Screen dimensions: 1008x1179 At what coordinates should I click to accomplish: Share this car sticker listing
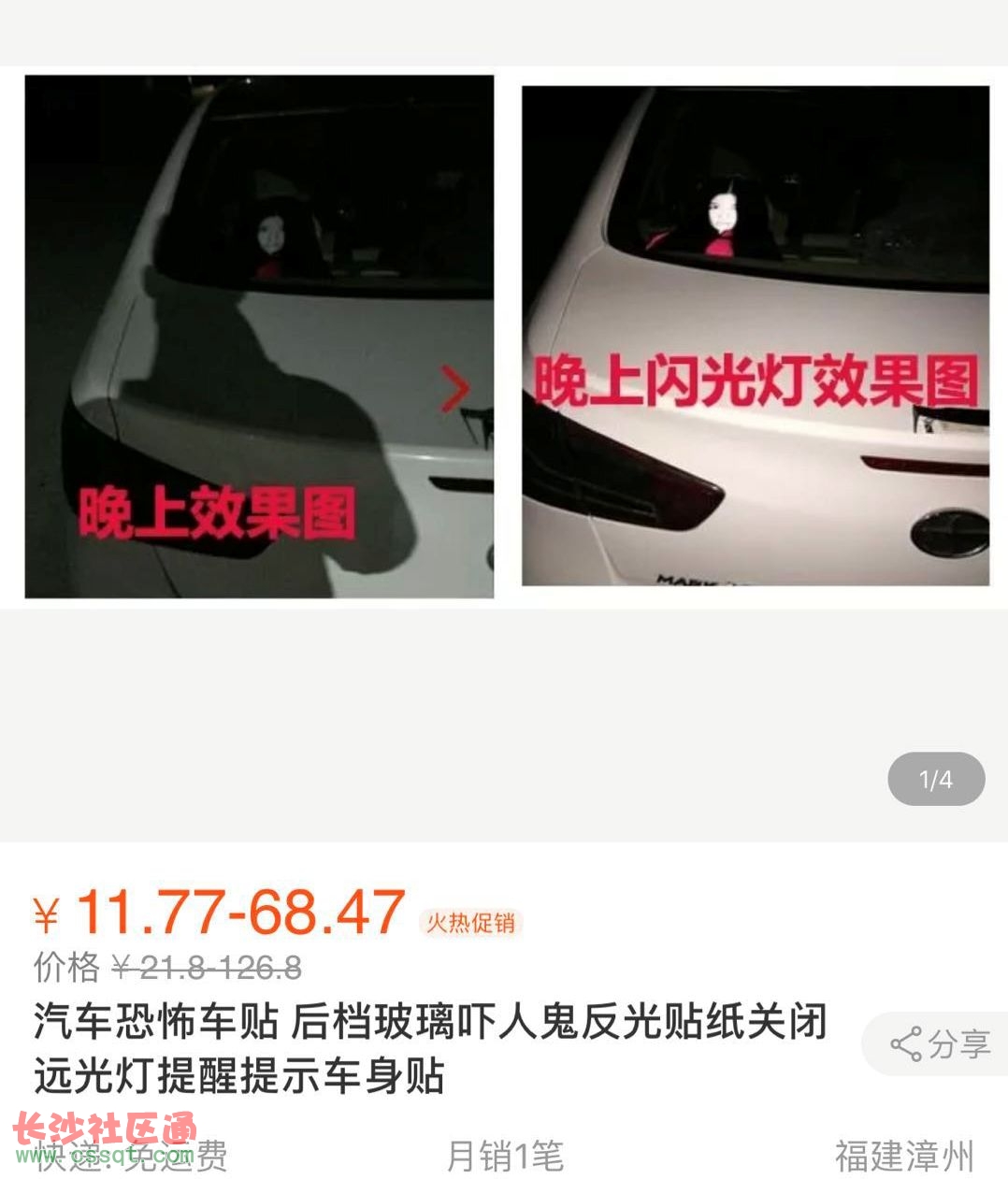coord(940,1043)
